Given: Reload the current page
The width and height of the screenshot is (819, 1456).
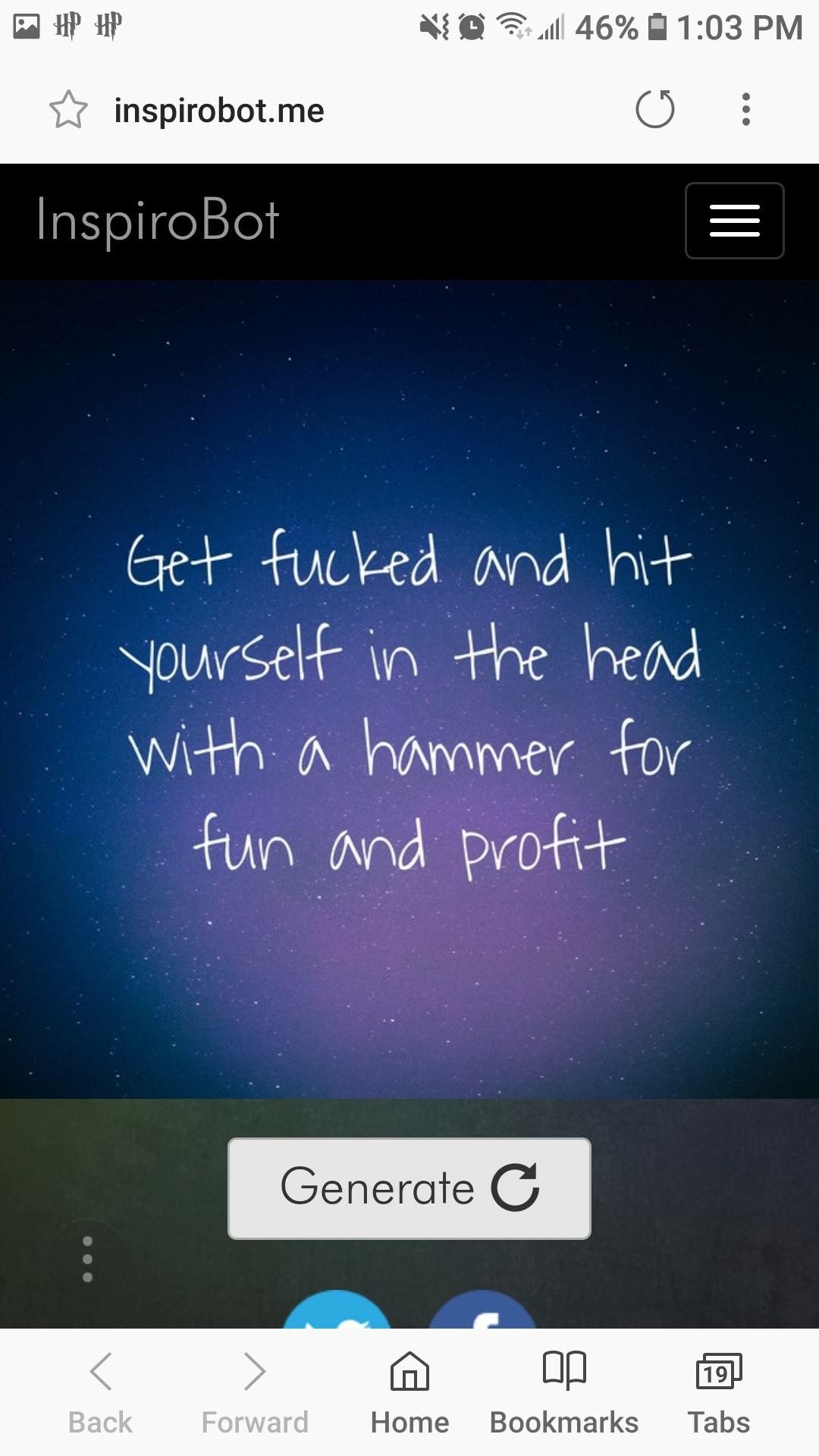Looking at the screenshot, I should [x=655, y=109].
